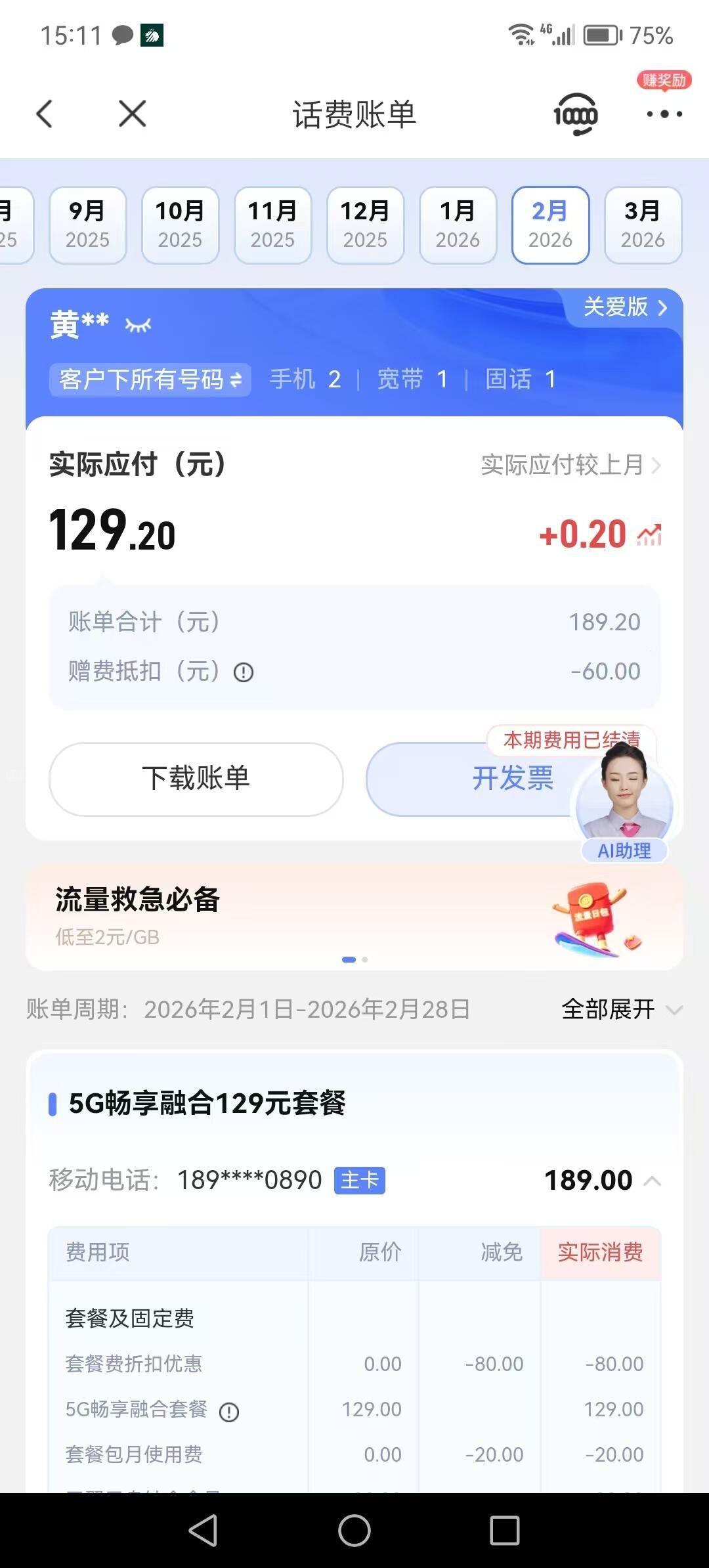Viewport: 709px width, 1568px height.
Task: Switch to 关爱版 mode
Action: pos(624,307)
